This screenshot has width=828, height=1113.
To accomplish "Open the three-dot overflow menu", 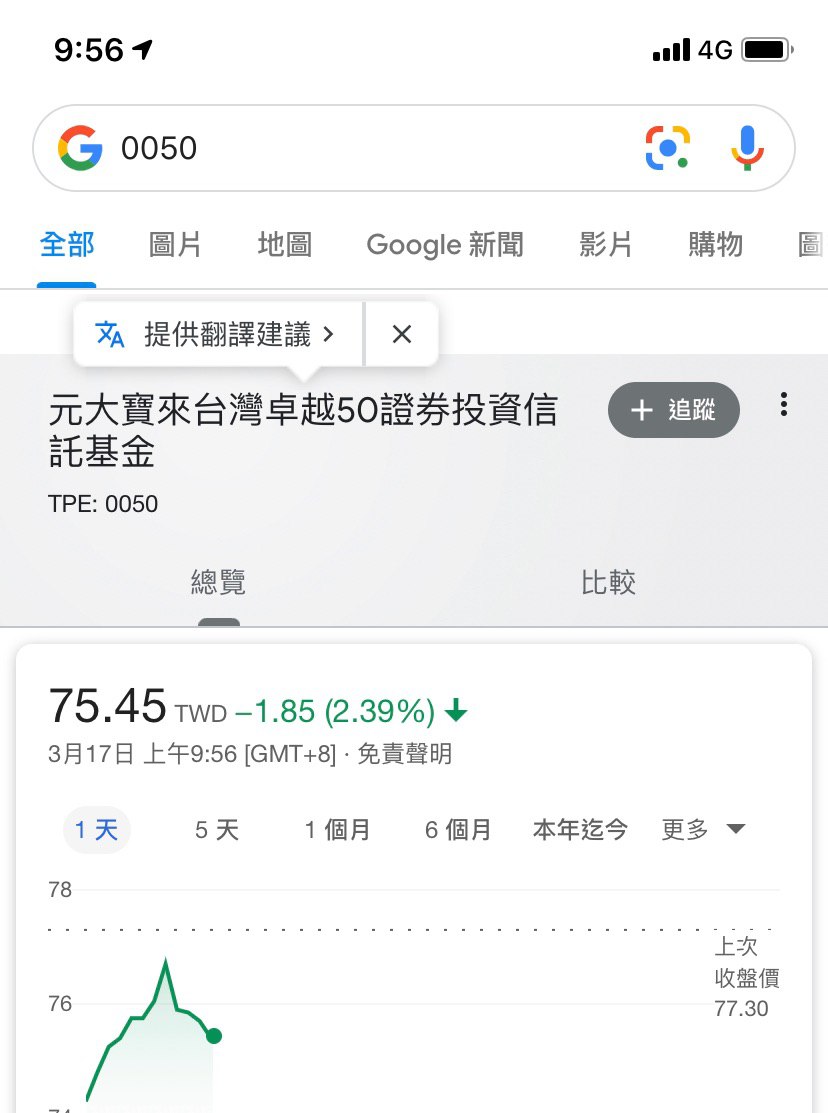I will [x=784, y=404].
